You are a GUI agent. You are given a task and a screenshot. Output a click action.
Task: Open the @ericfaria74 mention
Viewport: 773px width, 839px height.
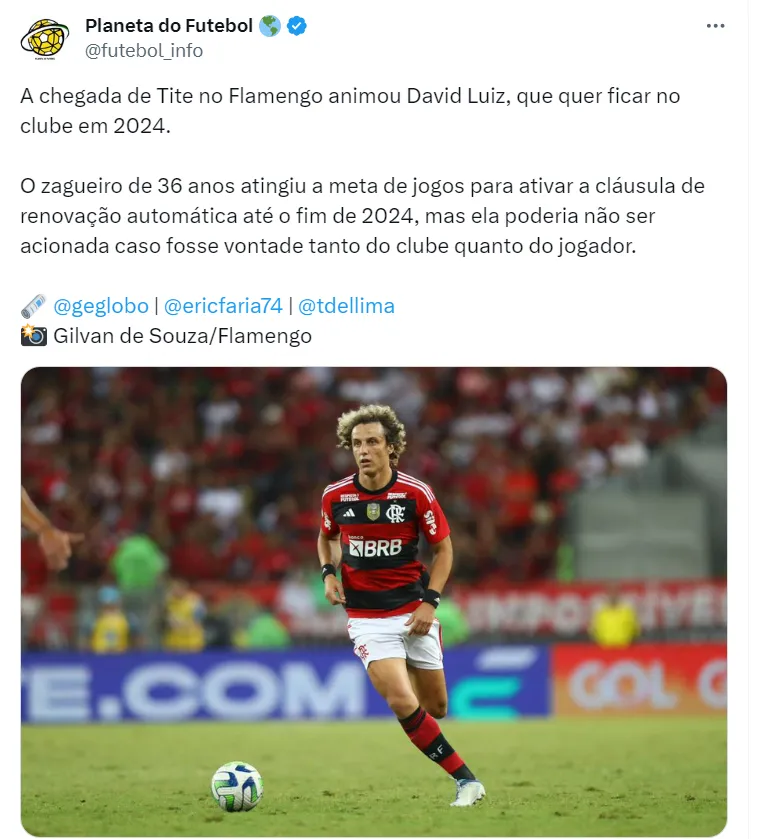[x=223, y=306]
